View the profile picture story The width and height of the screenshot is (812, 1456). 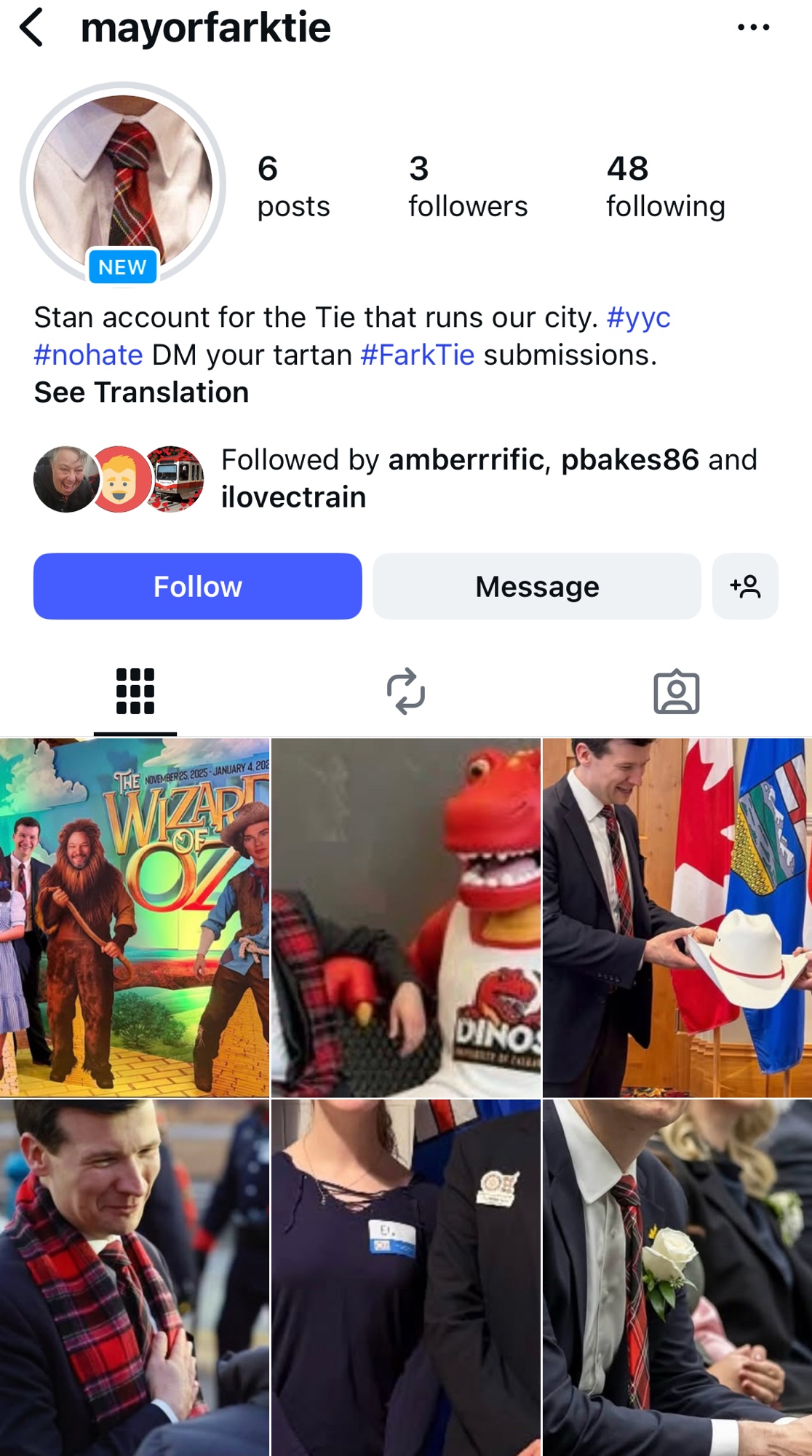point(123,183)
